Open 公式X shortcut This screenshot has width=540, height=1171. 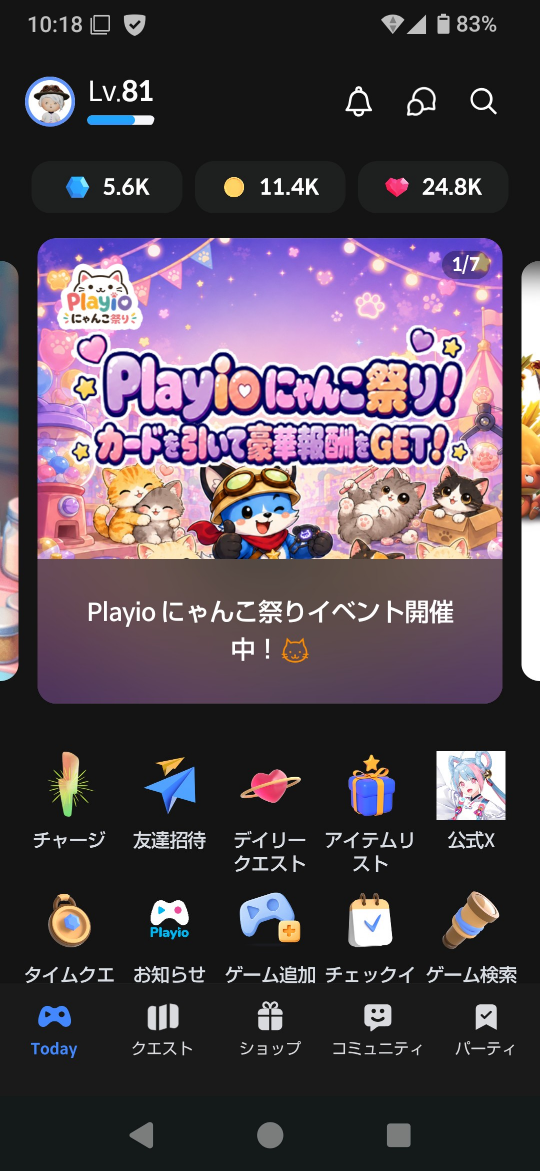(471, 801)
